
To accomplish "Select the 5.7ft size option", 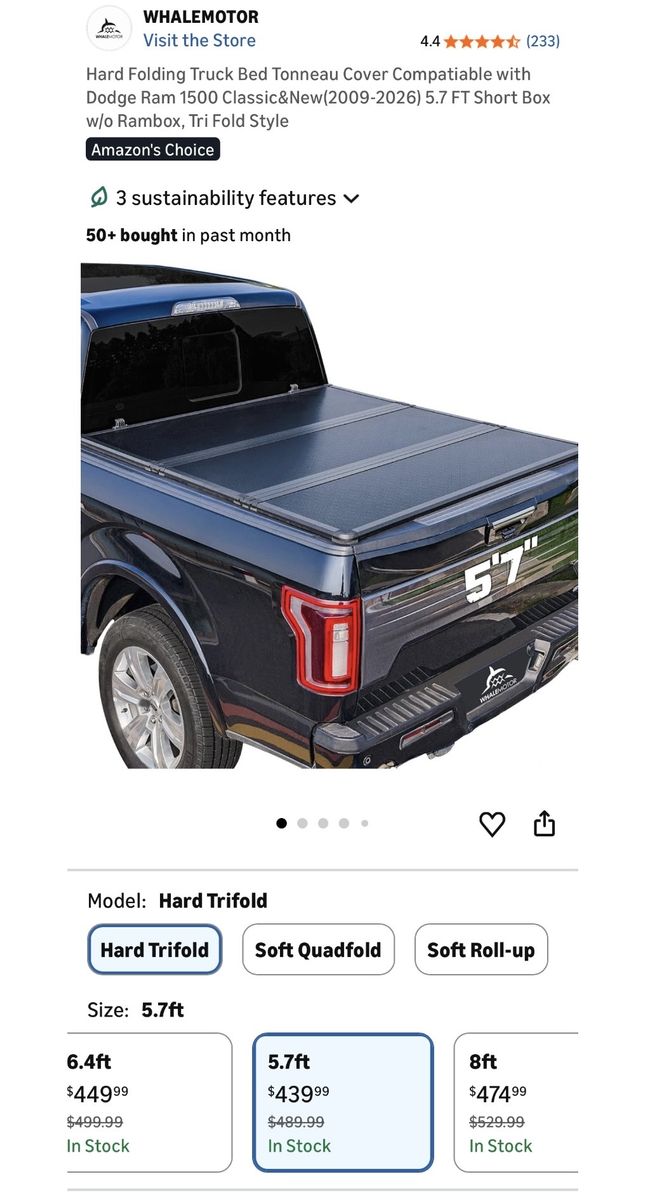I will (343, 1102).
